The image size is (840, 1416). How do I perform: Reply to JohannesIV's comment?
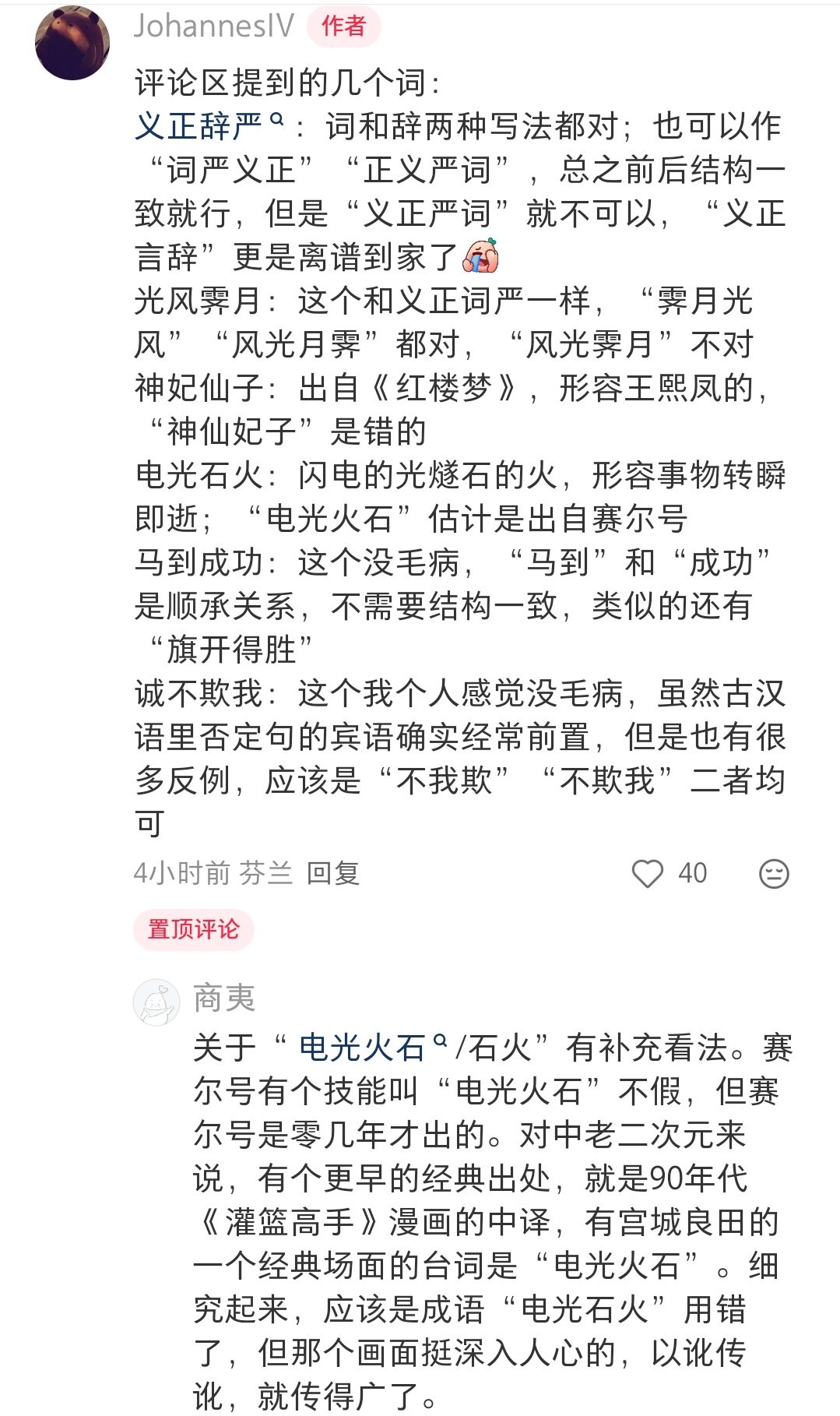(332, 873)
